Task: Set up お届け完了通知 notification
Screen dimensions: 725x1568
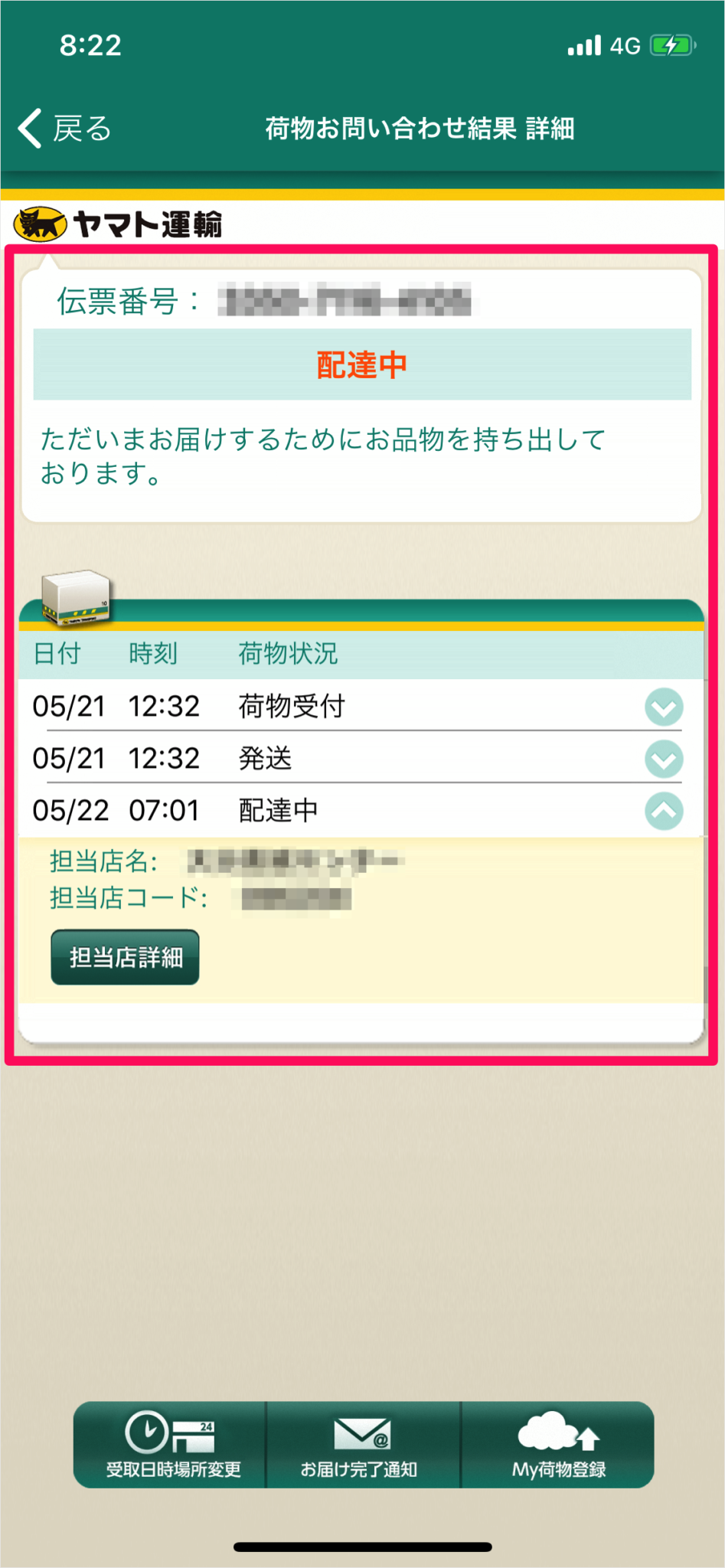Action: click(x=362, y=1445)
